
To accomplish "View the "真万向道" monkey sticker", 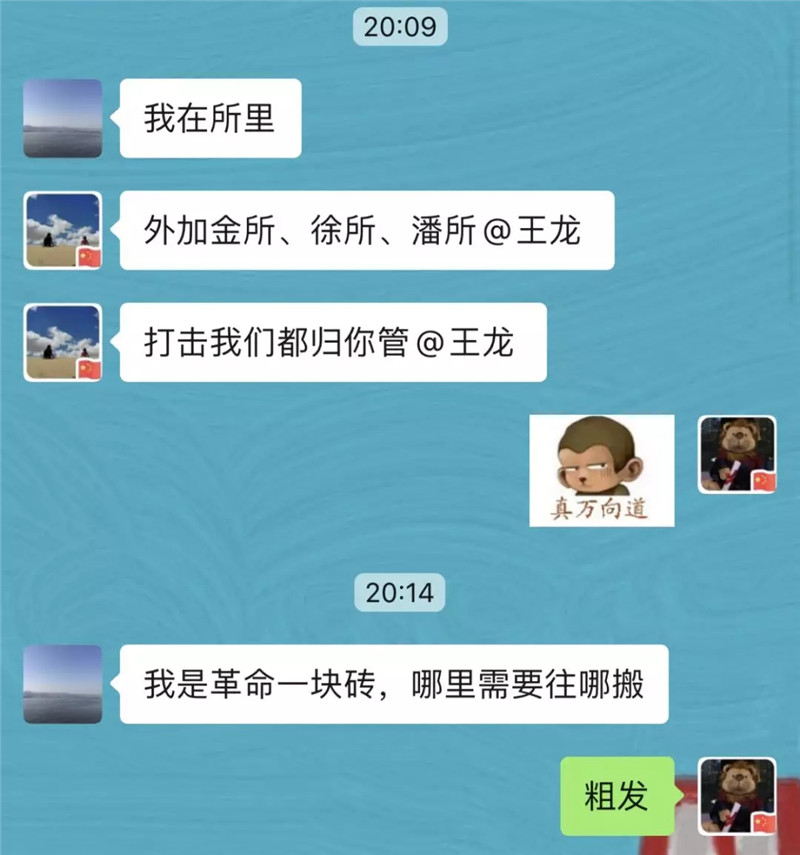I will click(x=601, y=470).
